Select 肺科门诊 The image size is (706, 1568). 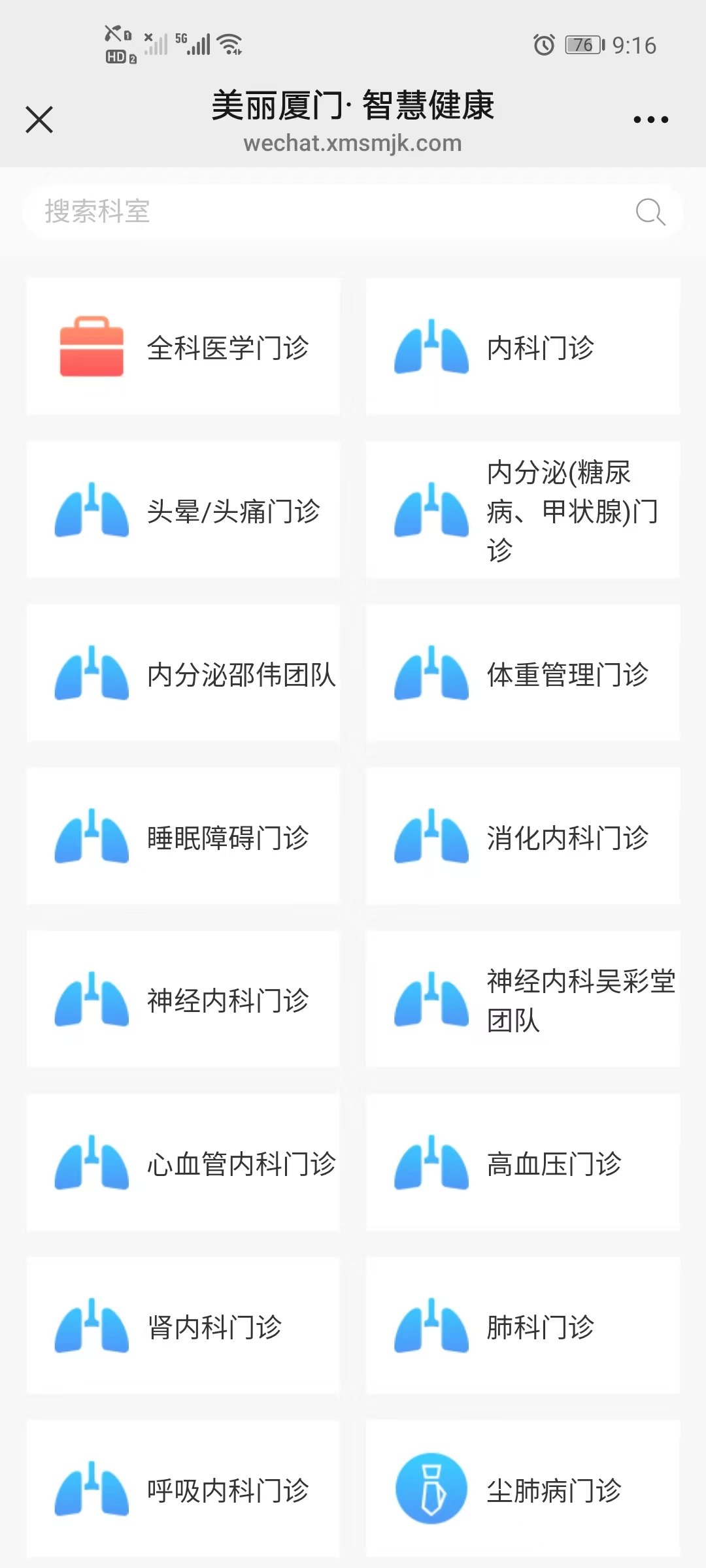pos(523,1326)
